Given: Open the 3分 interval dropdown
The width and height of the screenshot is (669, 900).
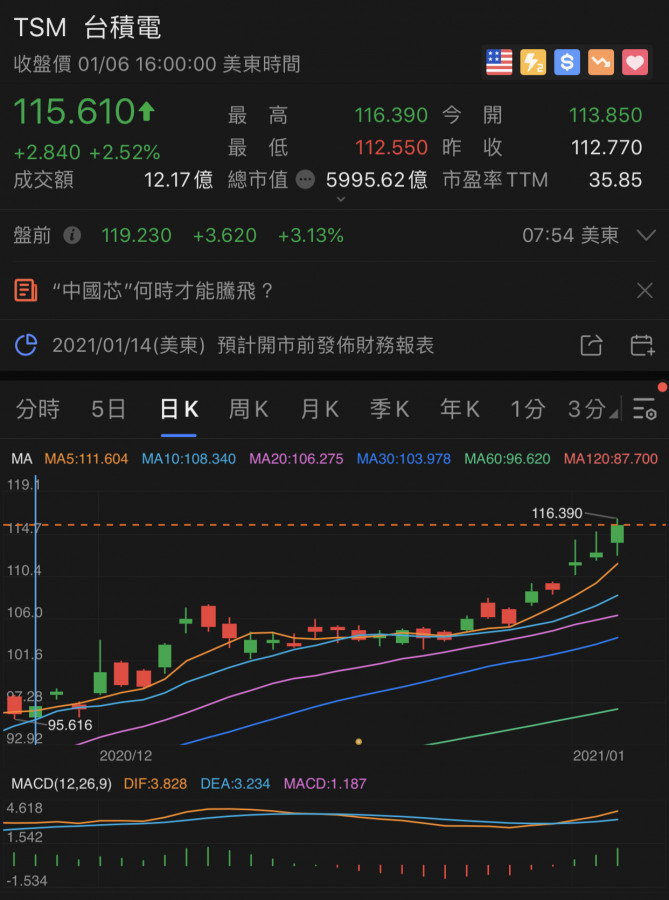Looking at the screenshot, I should click(592, 409).
